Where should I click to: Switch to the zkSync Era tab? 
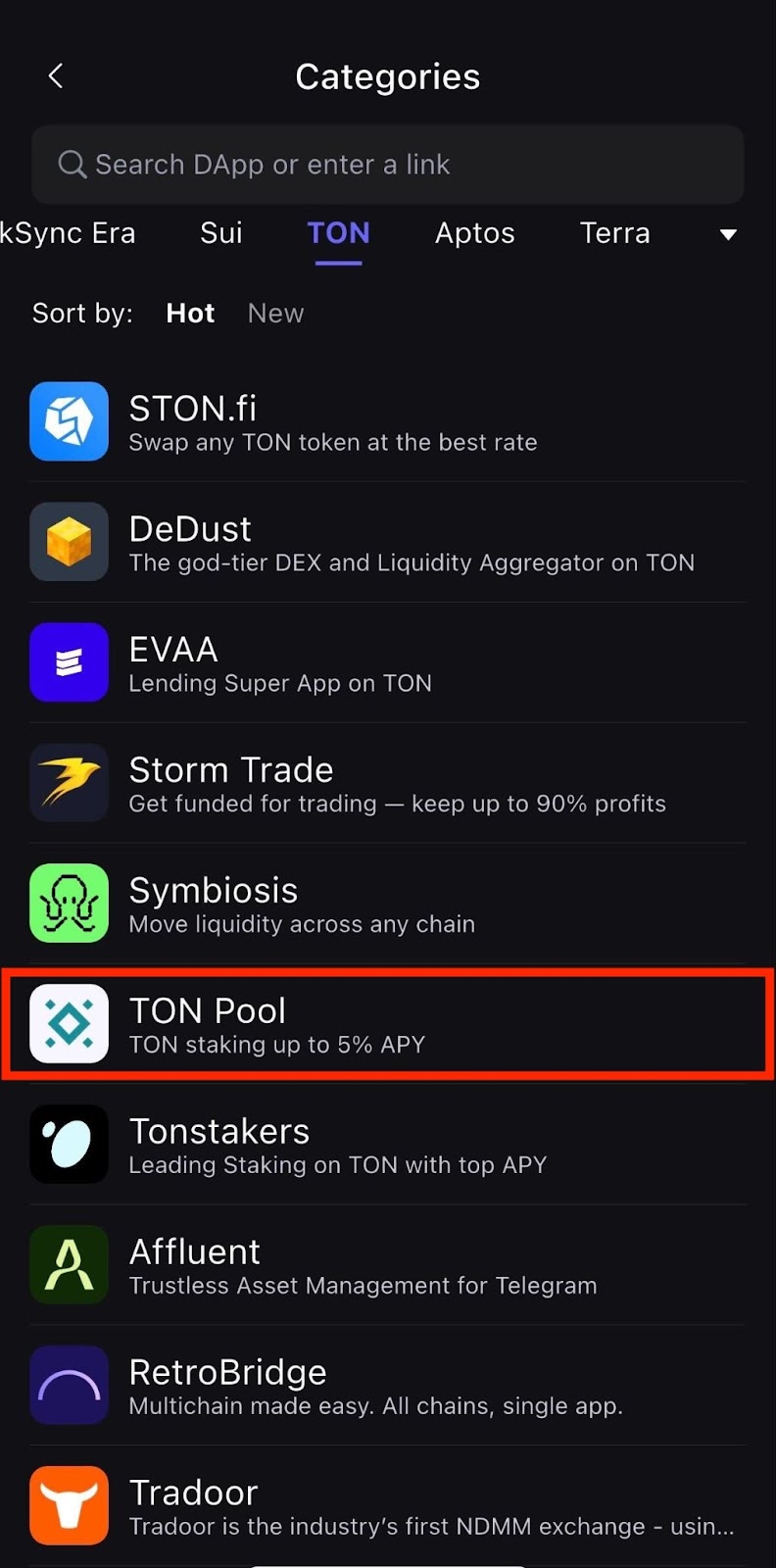tap(68, 233)
